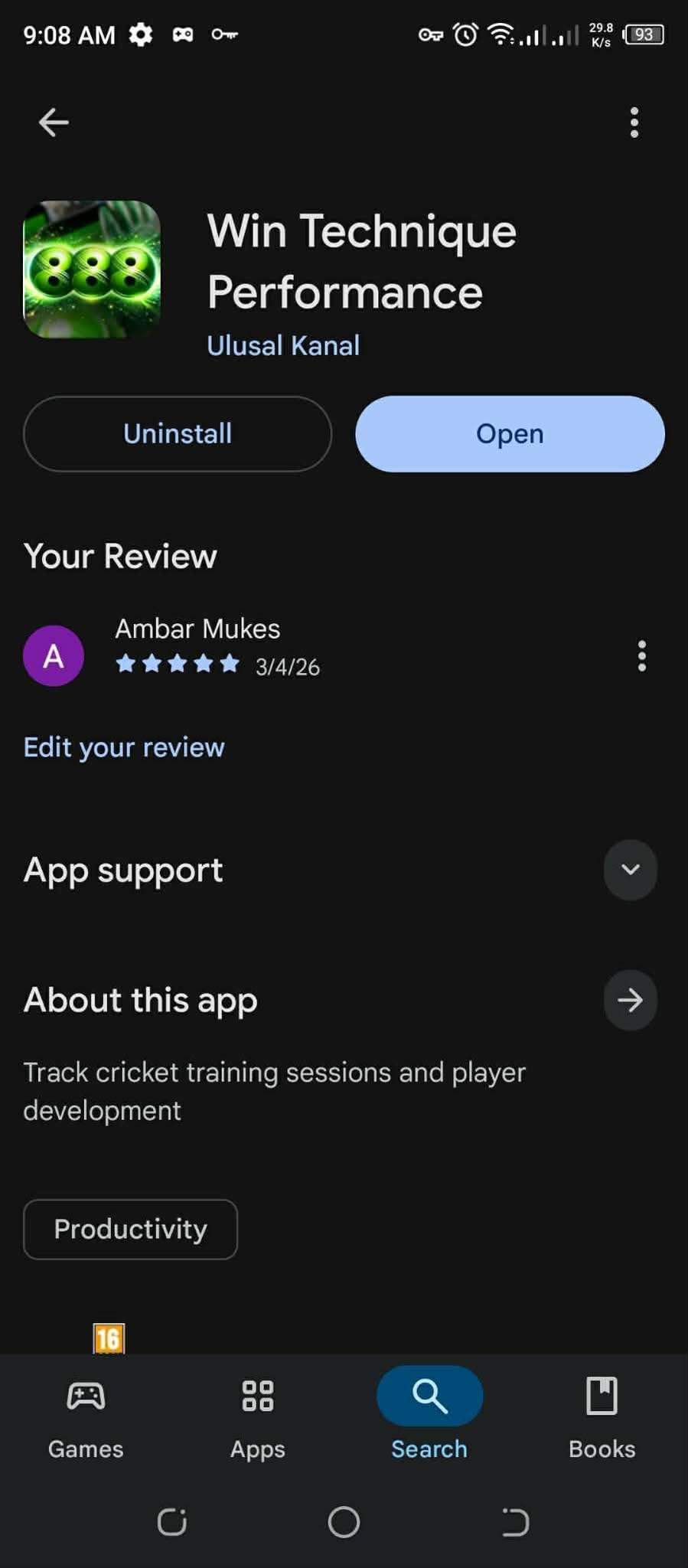This screenshot has height=1568, width=688.
Task: Open the Win Technique Performance app
Action: (510, 434)
